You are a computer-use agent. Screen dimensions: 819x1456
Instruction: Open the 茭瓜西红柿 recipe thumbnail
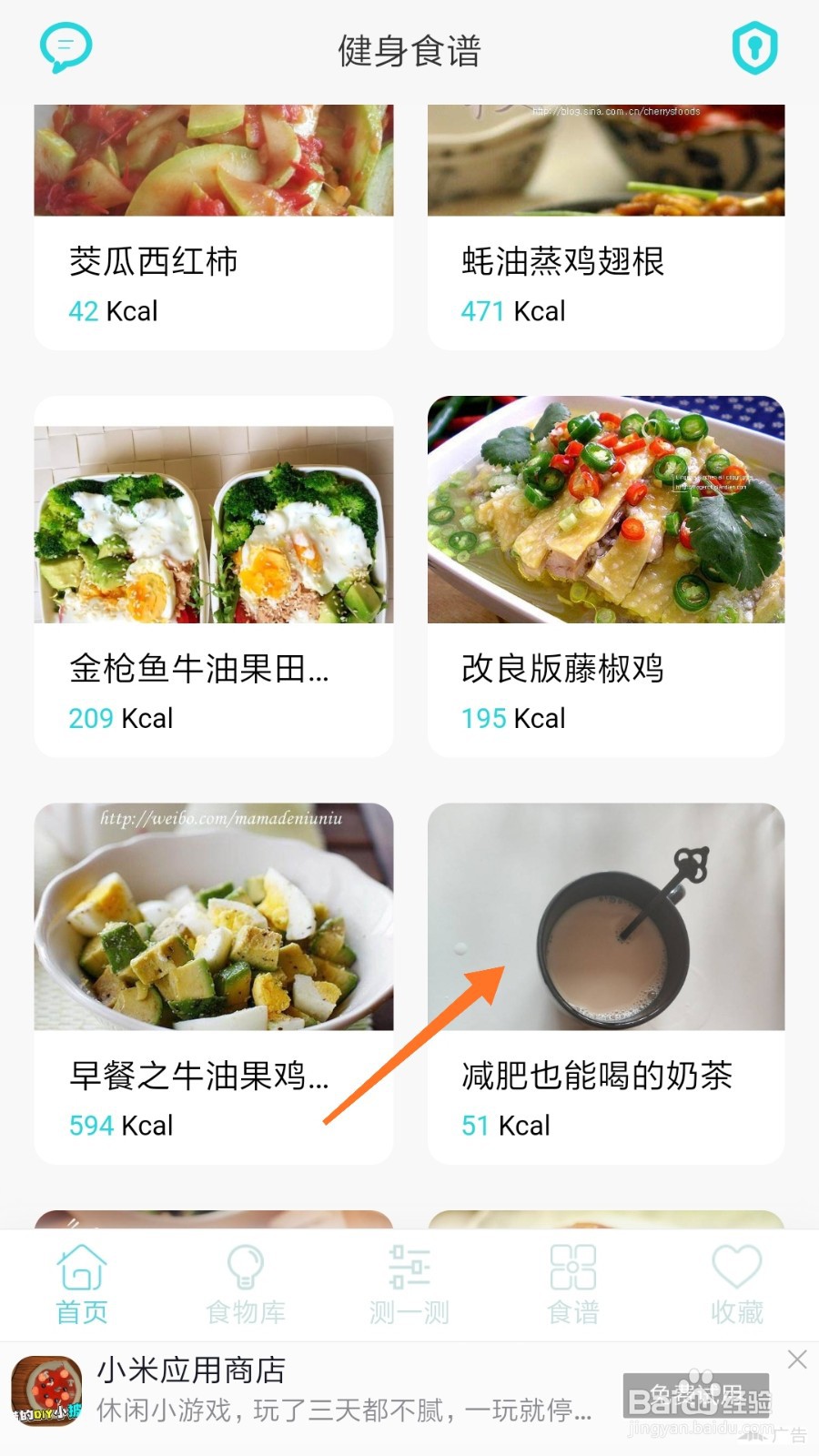213,159
